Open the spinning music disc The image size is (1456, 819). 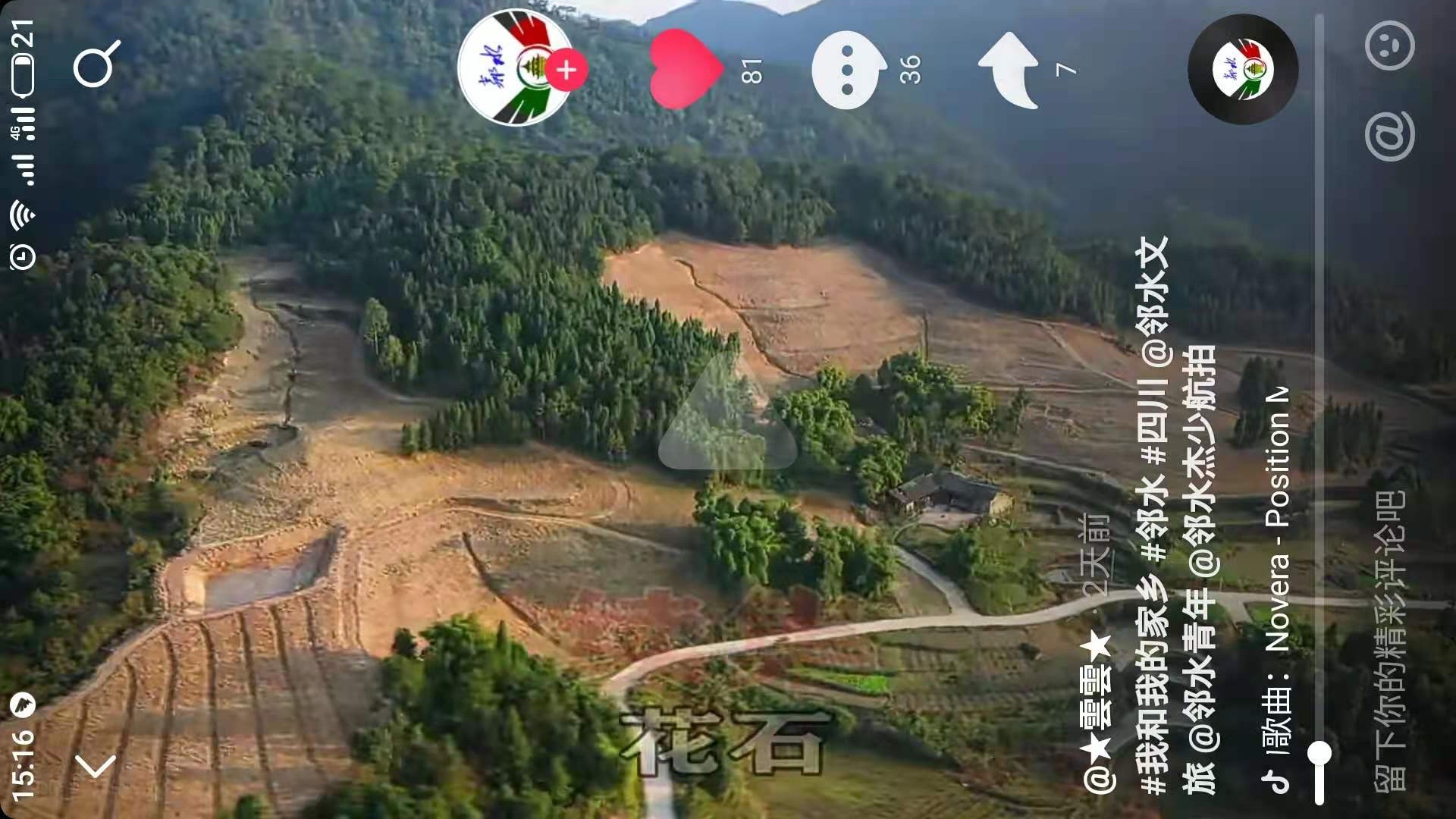(x=1243, y=70)
